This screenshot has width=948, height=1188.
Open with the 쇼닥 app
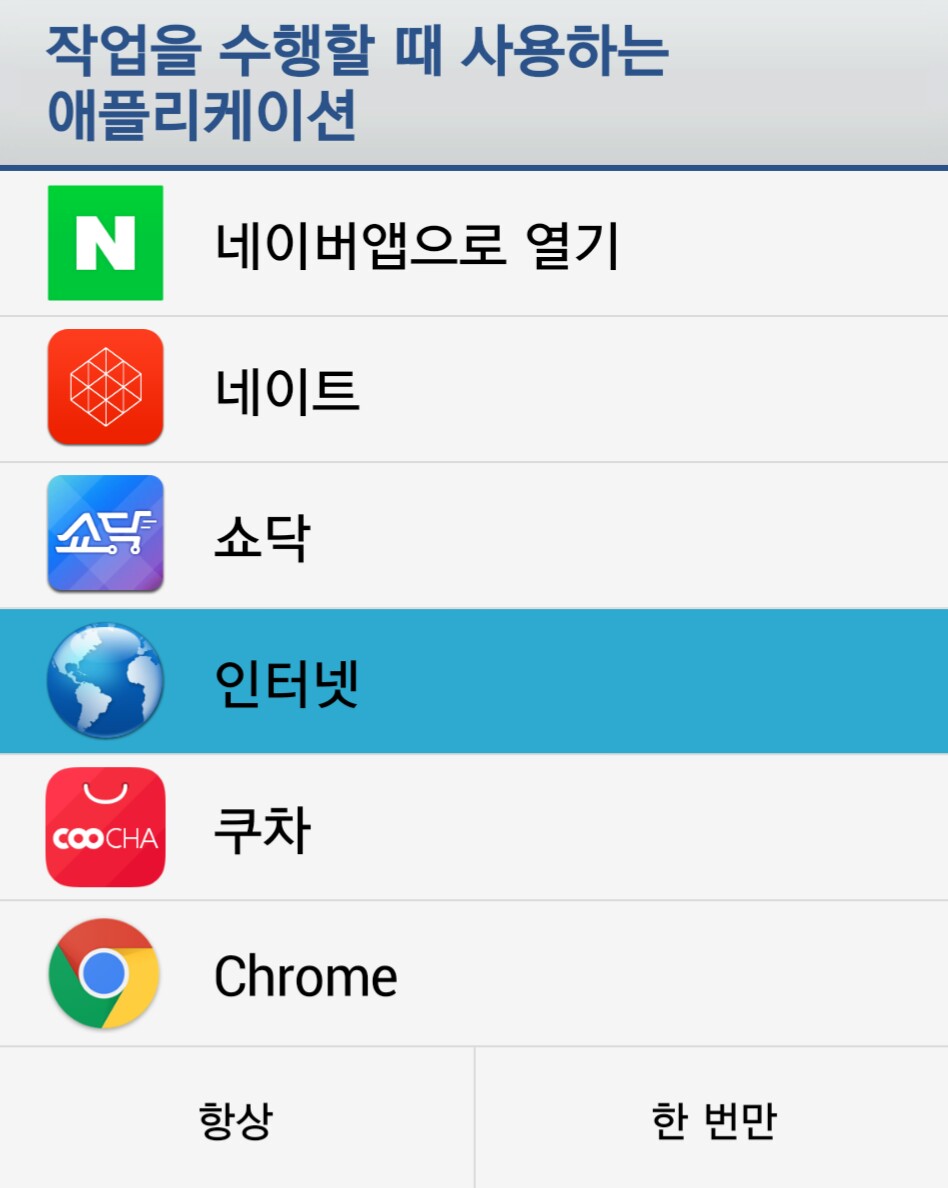[474, 535]
